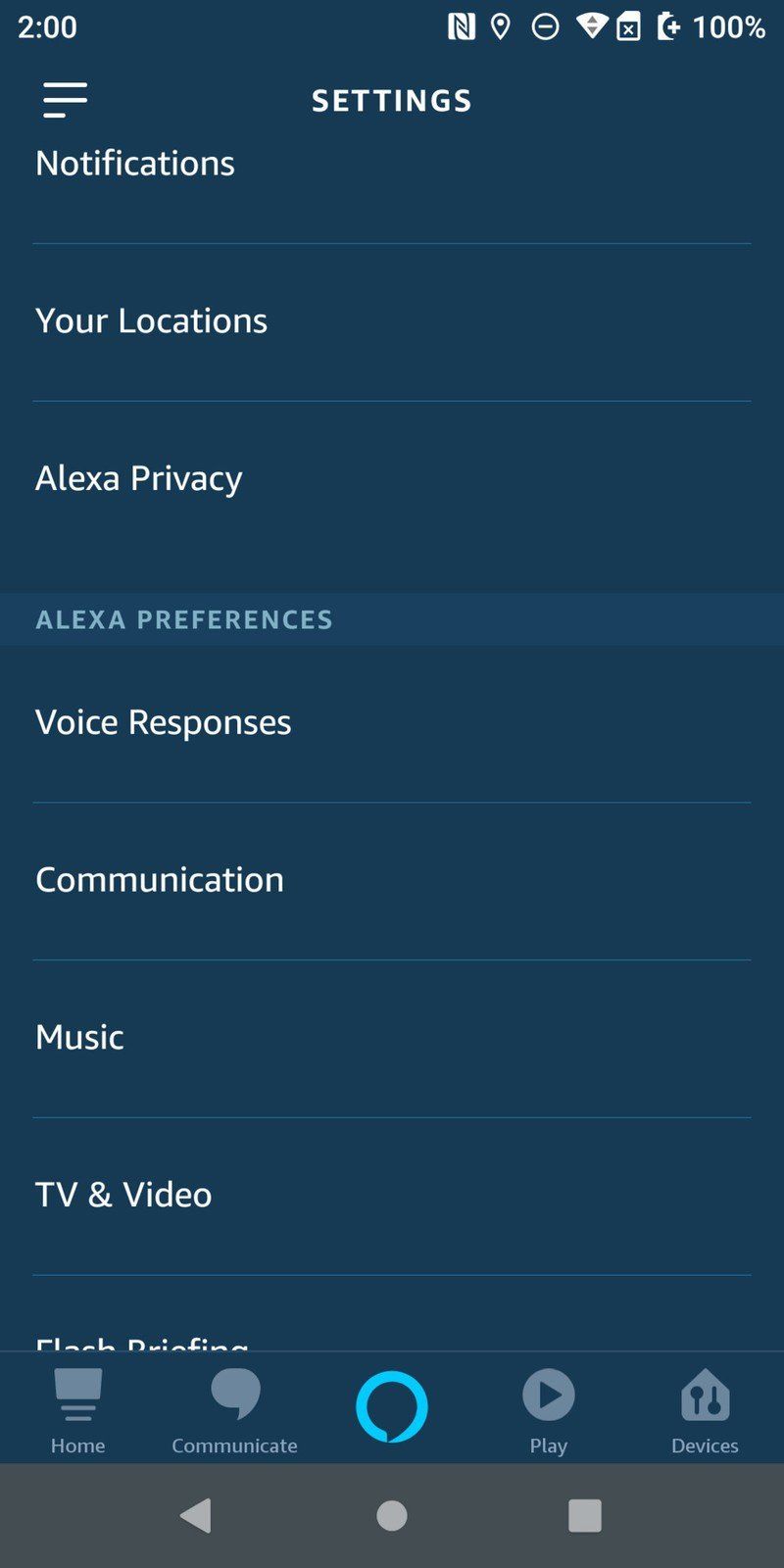This screenshot has height=1568, width=784.
Task: Open Alexa Privacy settings
Action: point(138,478)
